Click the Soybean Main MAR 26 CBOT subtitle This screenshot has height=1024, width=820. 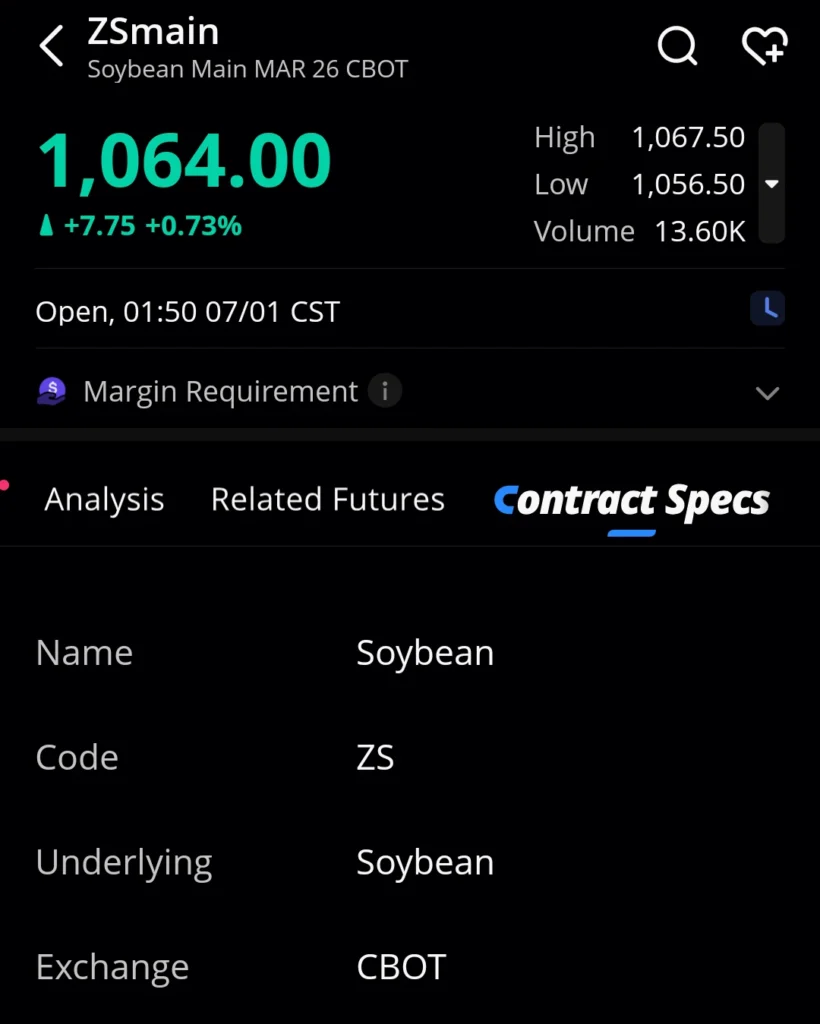(248, 69)
